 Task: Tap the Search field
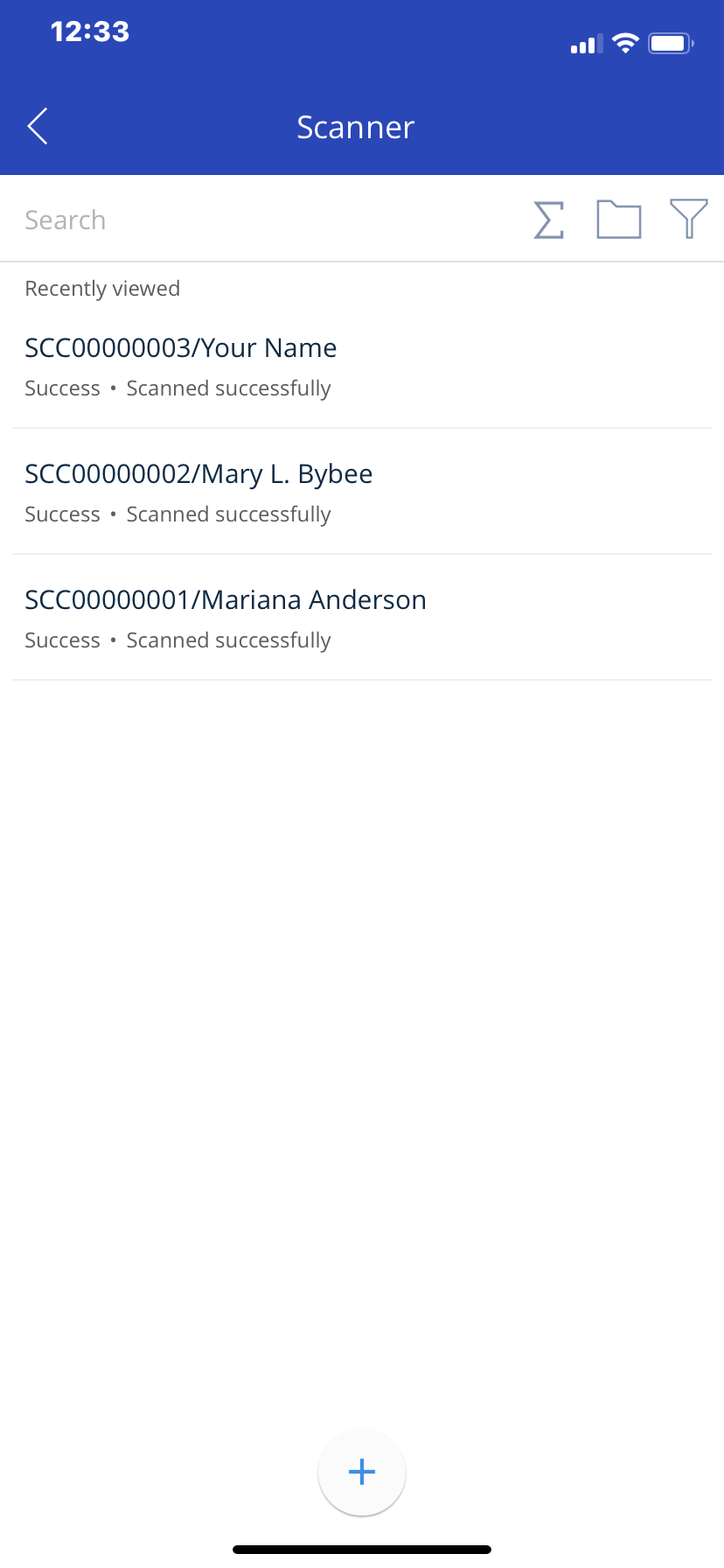click(262, 220)
